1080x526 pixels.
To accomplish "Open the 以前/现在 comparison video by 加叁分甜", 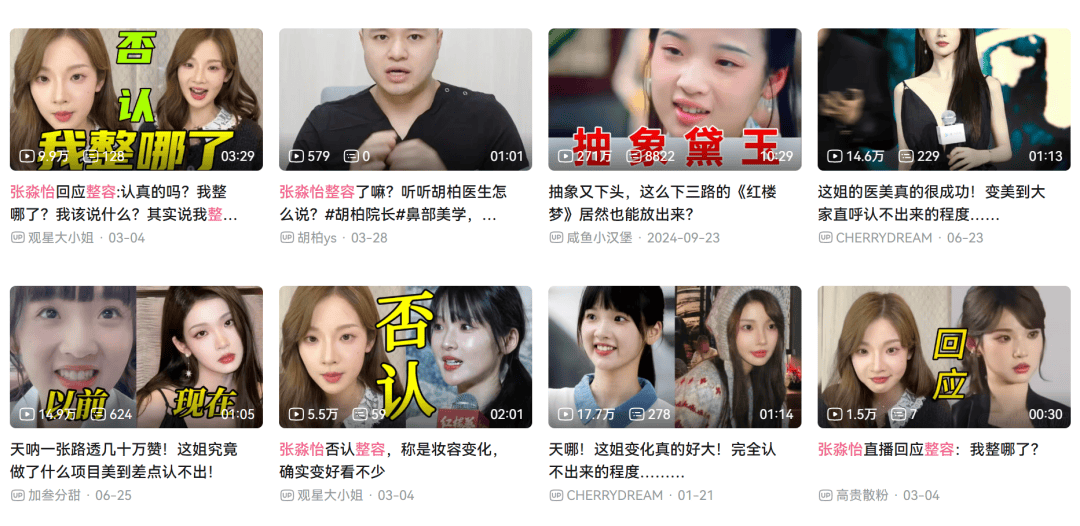I will coord(136,356).
